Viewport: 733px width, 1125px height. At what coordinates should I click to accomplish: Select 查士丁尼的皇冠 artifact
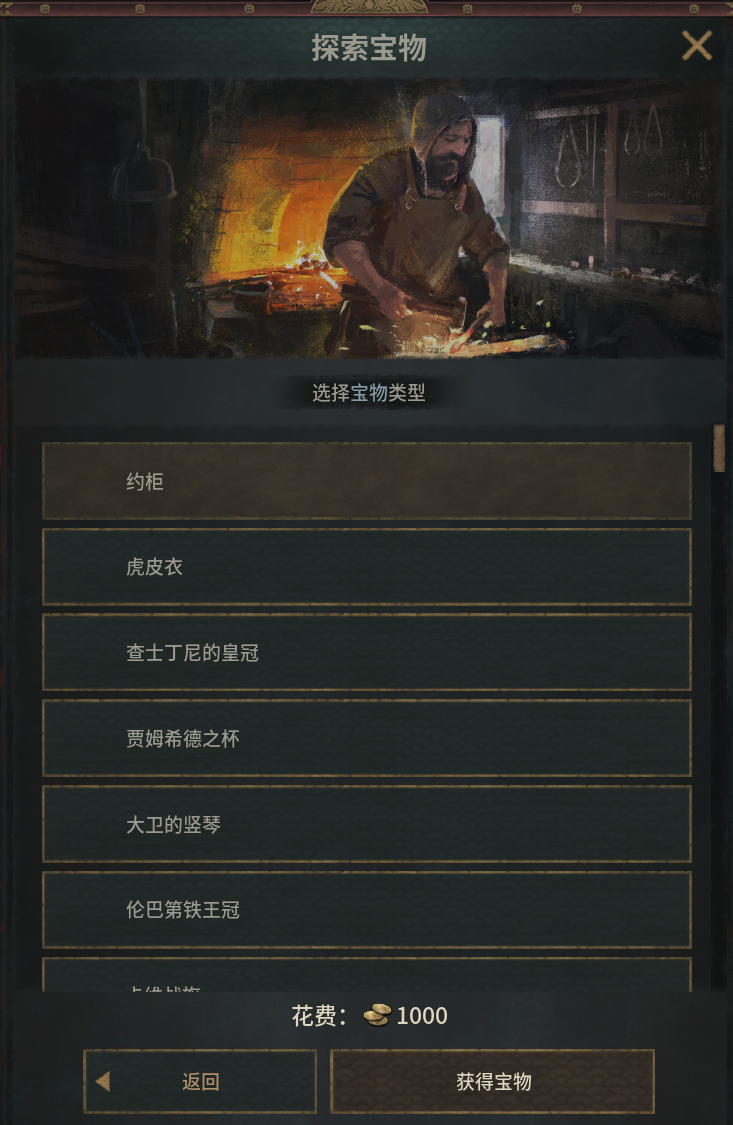pos(367,653)
